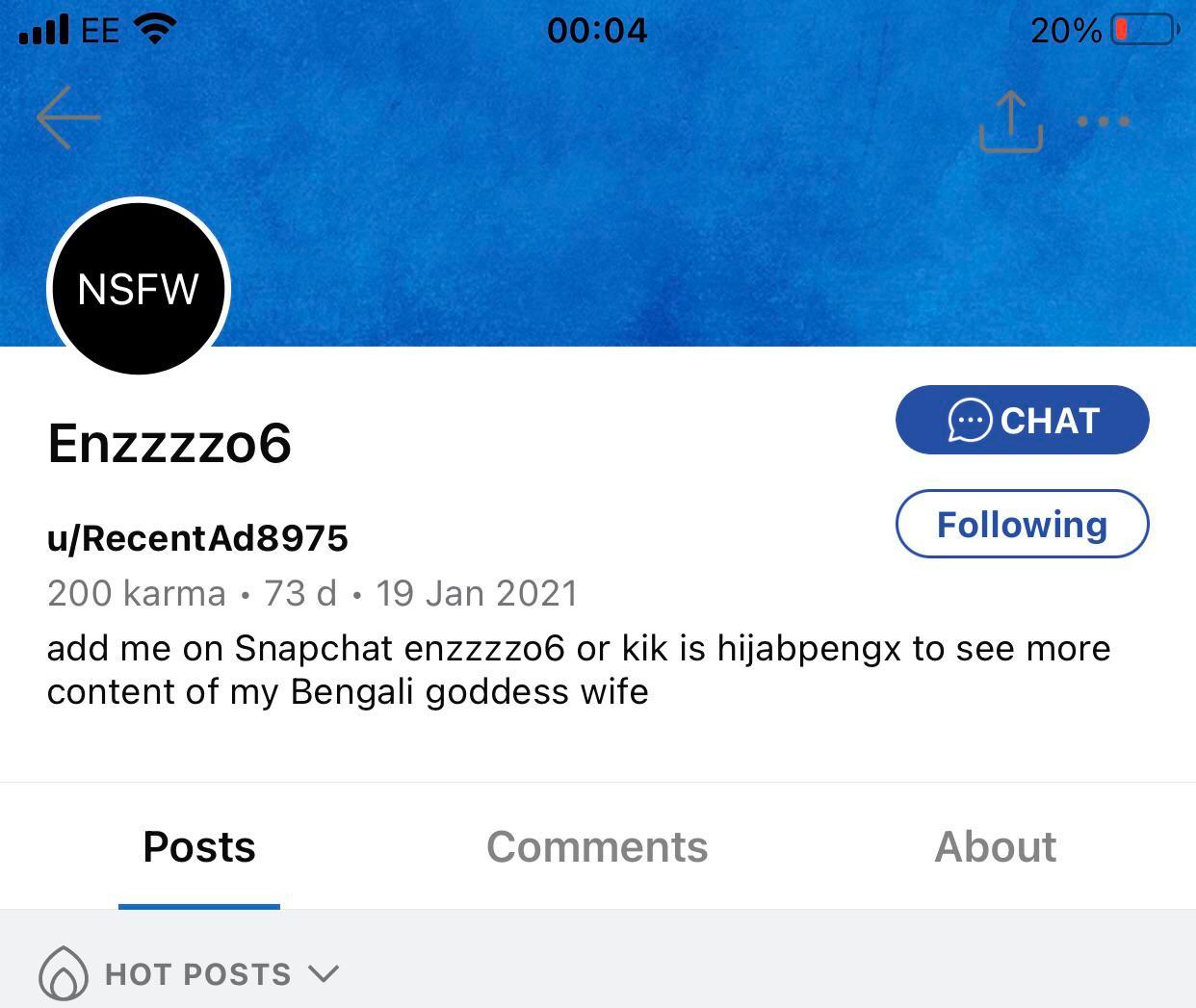1196x1008 pixels.
Task: Switch to the Comments tab
Action: pyautogui.click(x=597, y=847)
